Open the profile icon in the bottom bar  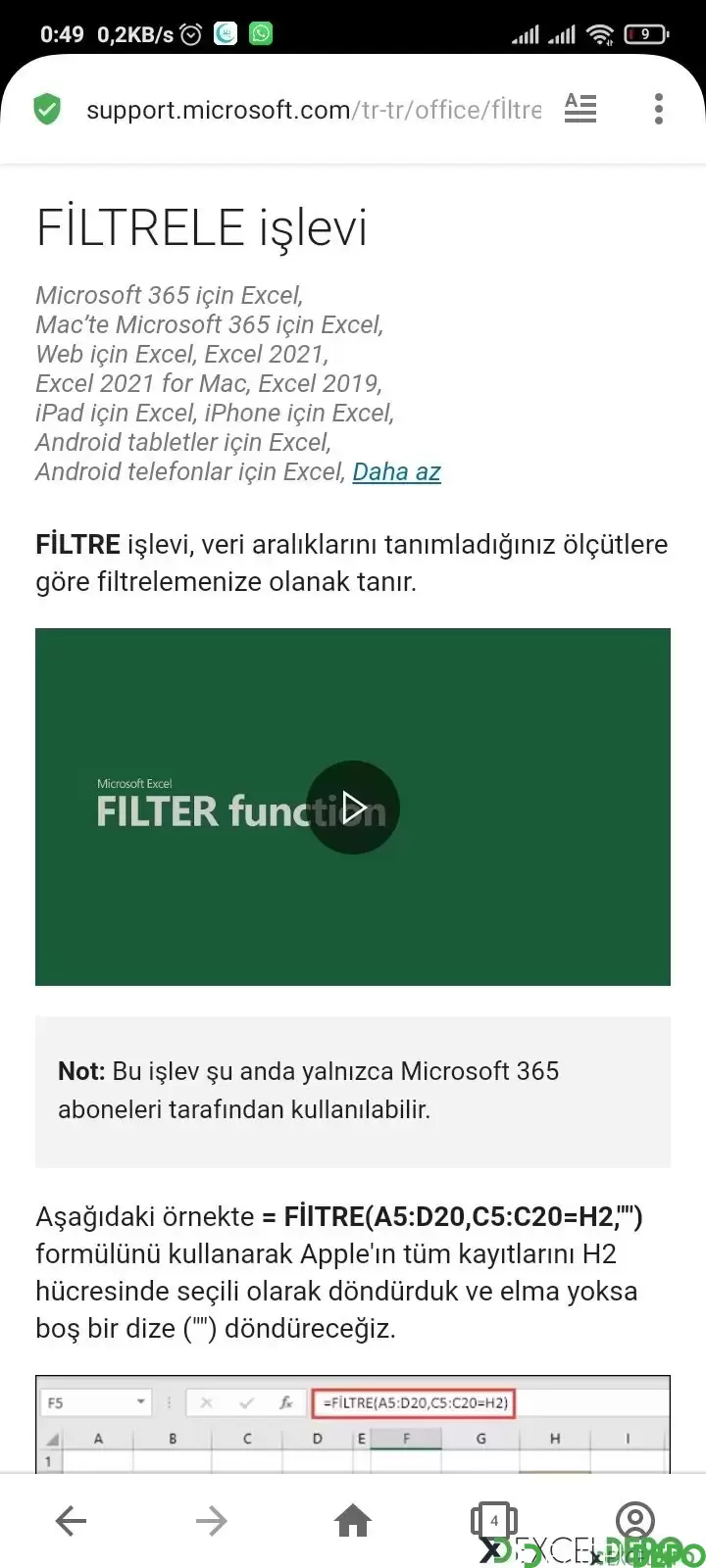pos(635,1521)
